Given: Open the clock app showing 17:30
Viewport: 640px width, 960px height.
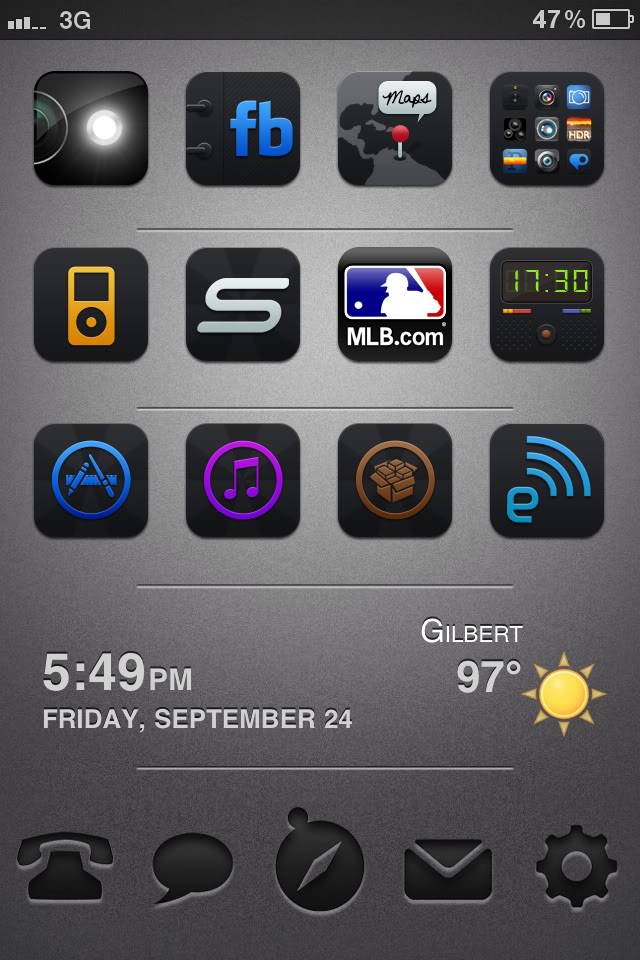Looking at the screenshot, I should point(547,305).
